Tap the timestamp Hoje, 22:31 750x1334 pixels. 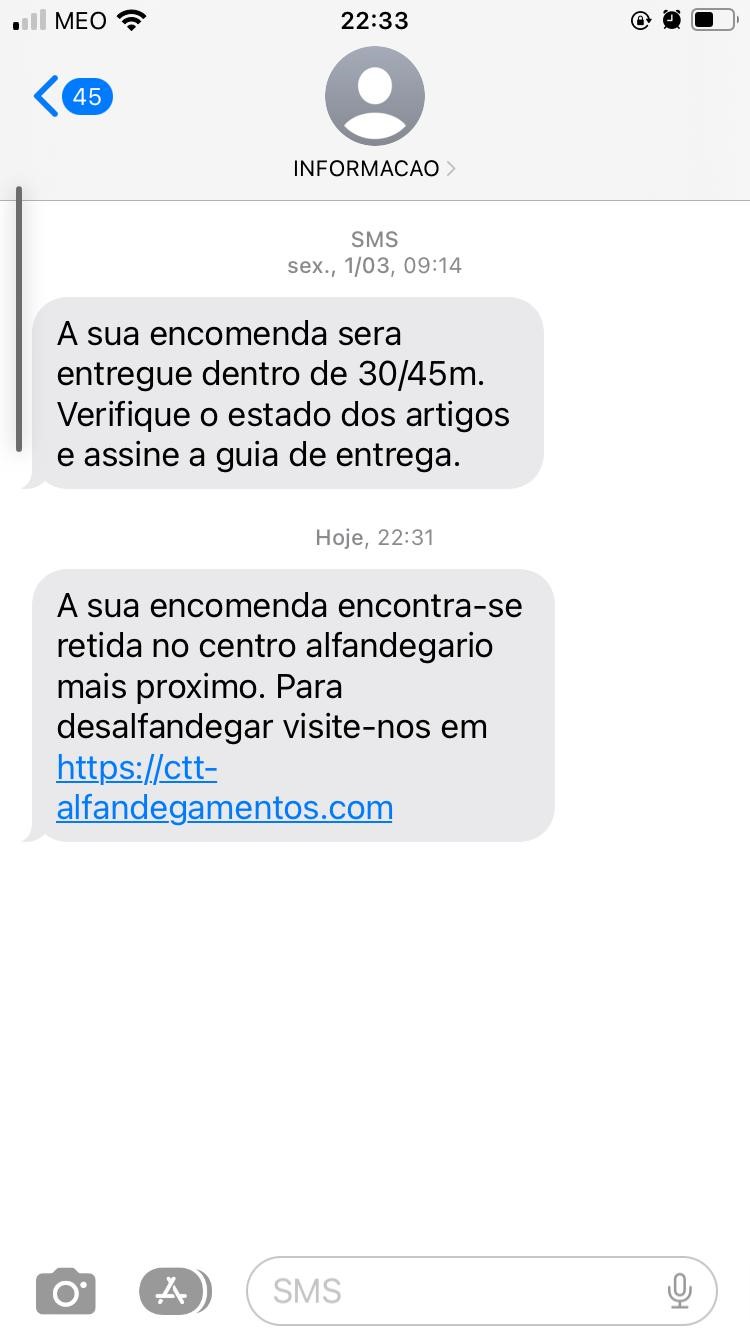tap(374, 537)
